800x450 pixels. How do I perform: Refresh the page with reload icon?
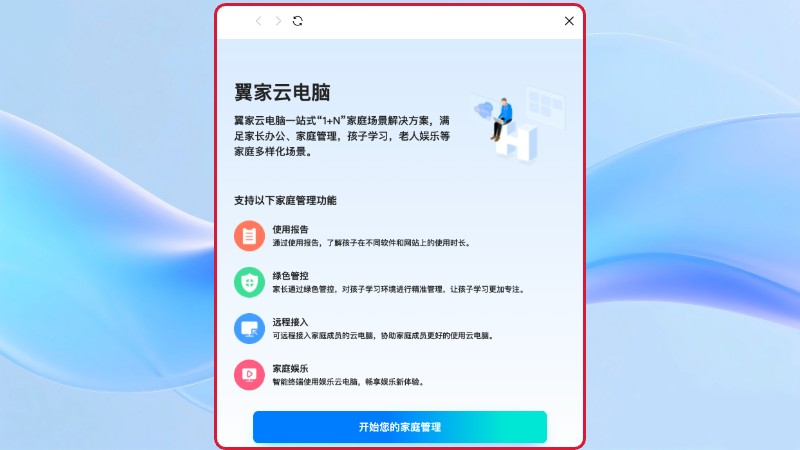click(297, 21)
